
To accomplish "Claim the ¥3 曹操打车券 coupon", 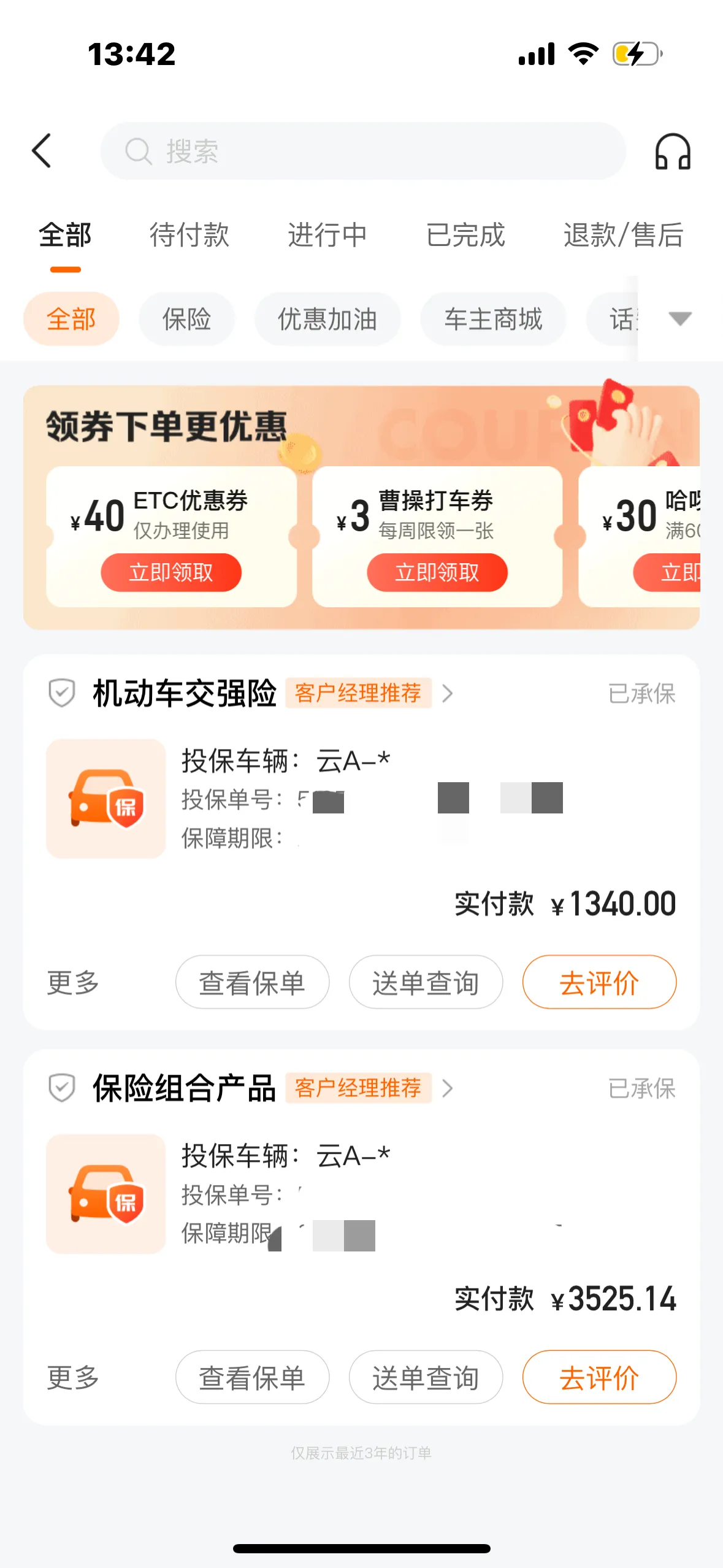I will 437,572.
